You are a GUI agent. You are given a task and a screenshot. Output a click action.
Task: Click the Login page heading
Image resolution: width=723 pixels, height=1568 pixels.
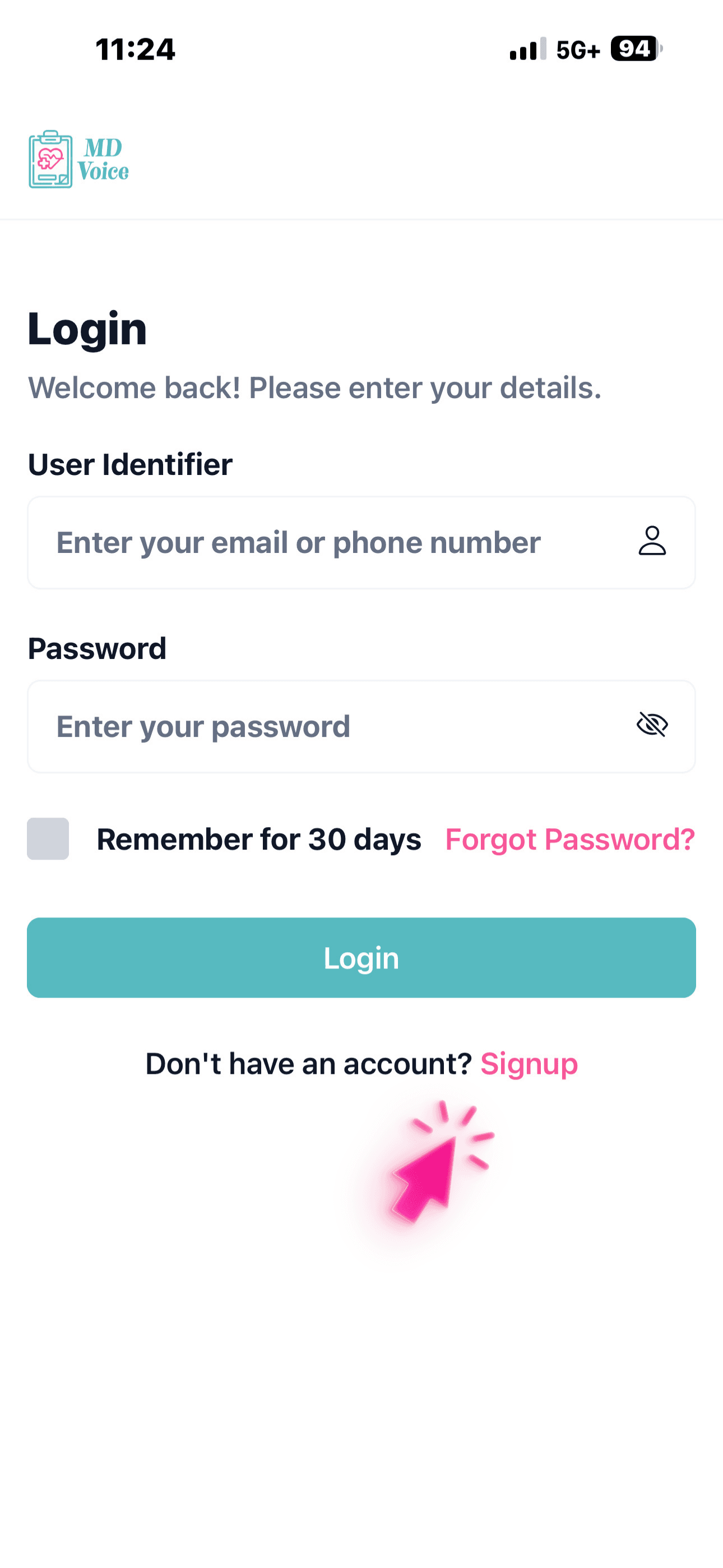[x=87, y=329]
